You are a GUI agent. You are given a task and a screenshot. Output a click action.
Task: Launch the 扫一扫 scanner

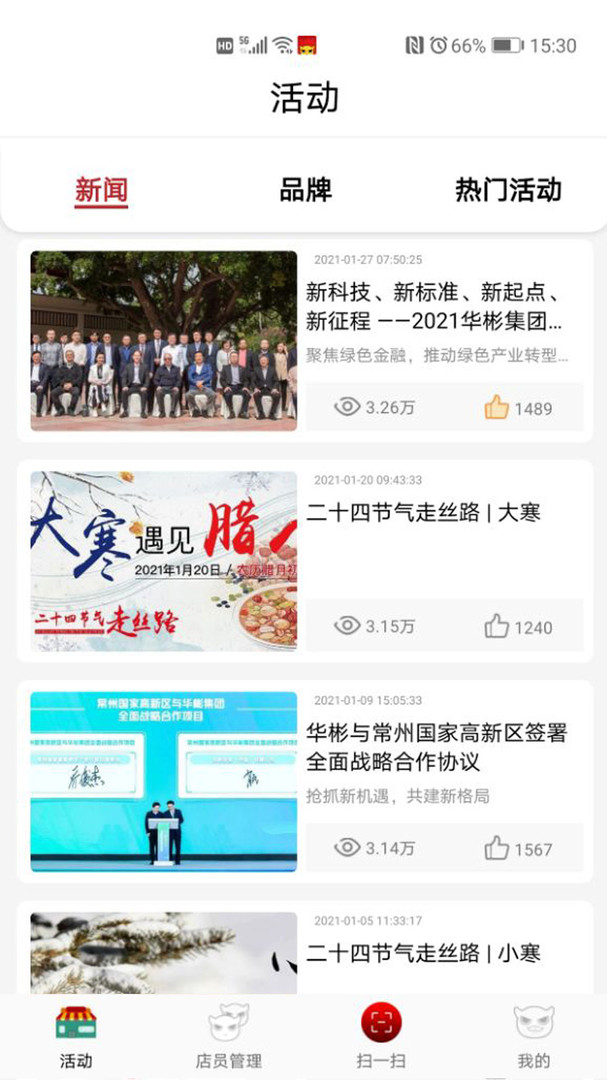click(381, 1036)
